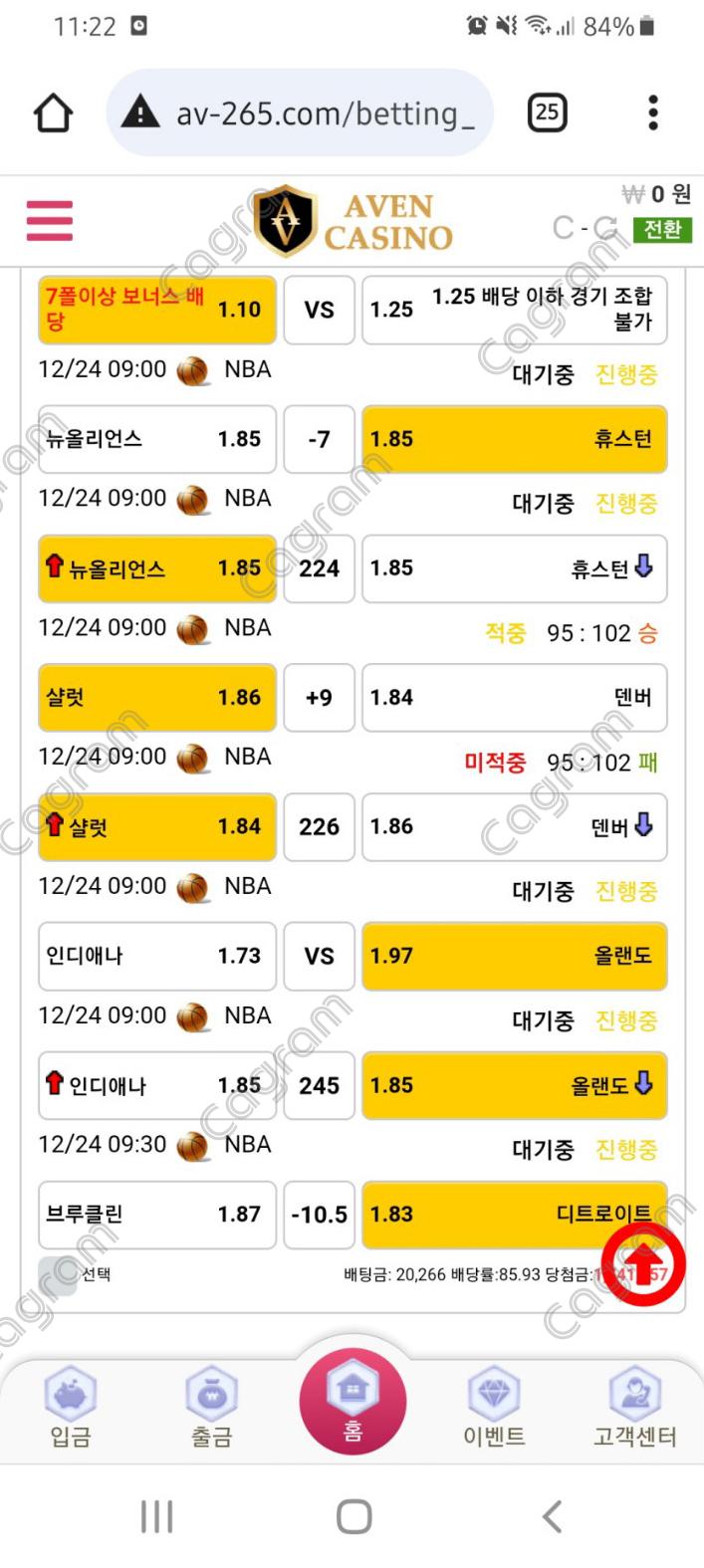Open the browser overflow menu
This screenshot has width=704, height=1568.
[x=653, y=112]
